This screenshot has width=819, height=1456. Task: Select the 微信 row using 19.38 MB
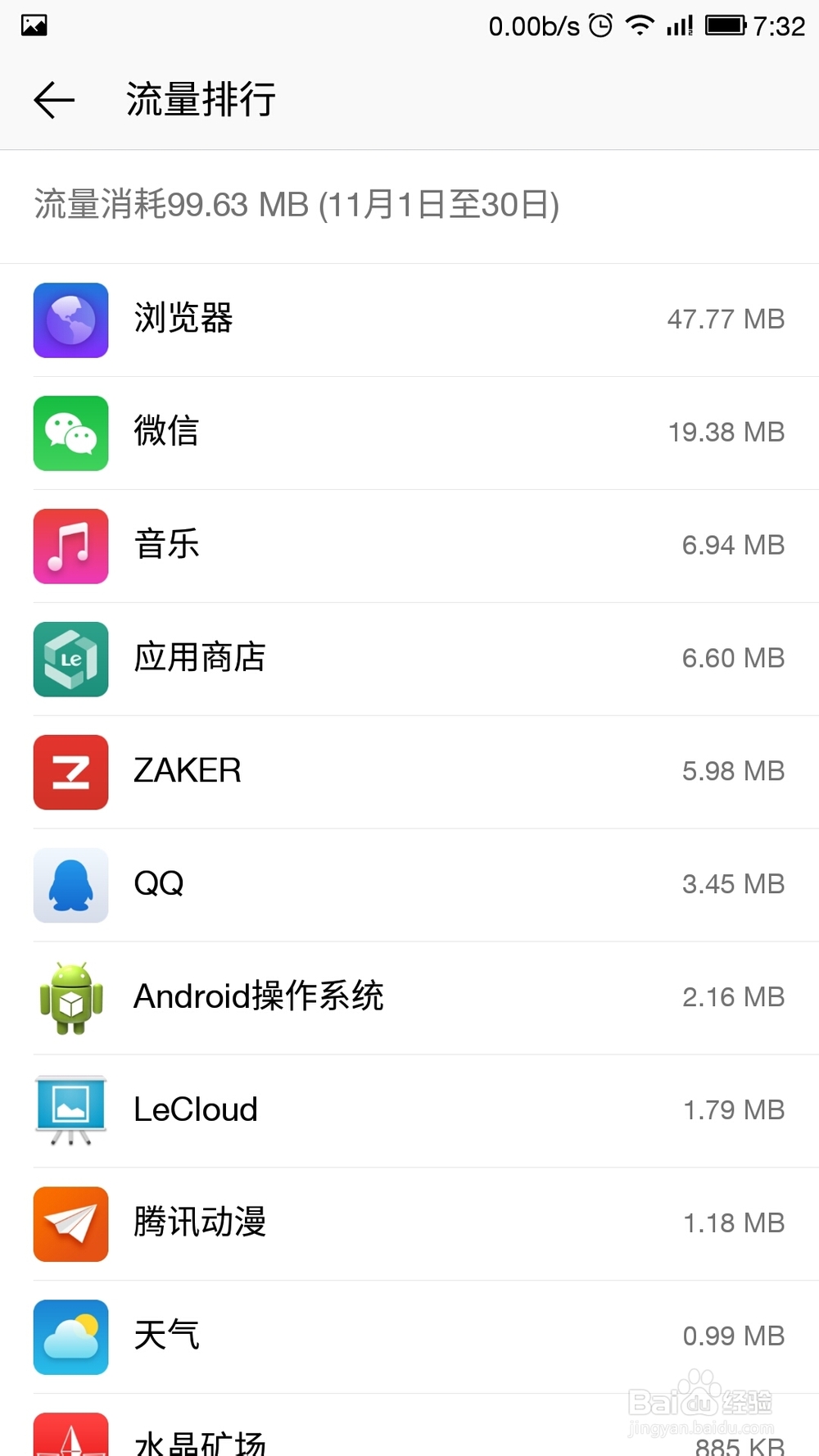coord(409,433)
